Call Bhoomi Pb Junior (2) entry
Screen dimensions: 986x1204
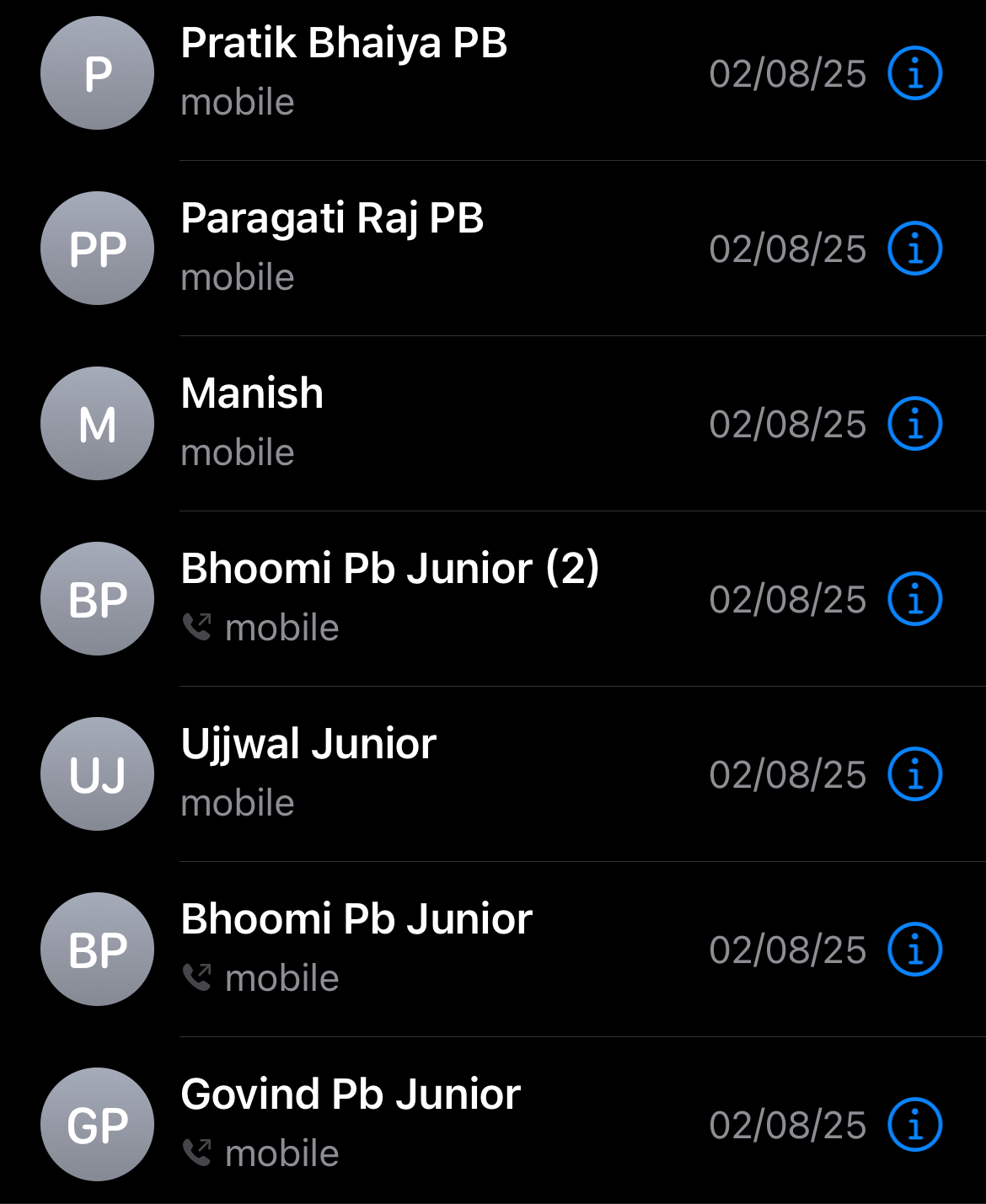pyautogui.click(x=389, y=597)
